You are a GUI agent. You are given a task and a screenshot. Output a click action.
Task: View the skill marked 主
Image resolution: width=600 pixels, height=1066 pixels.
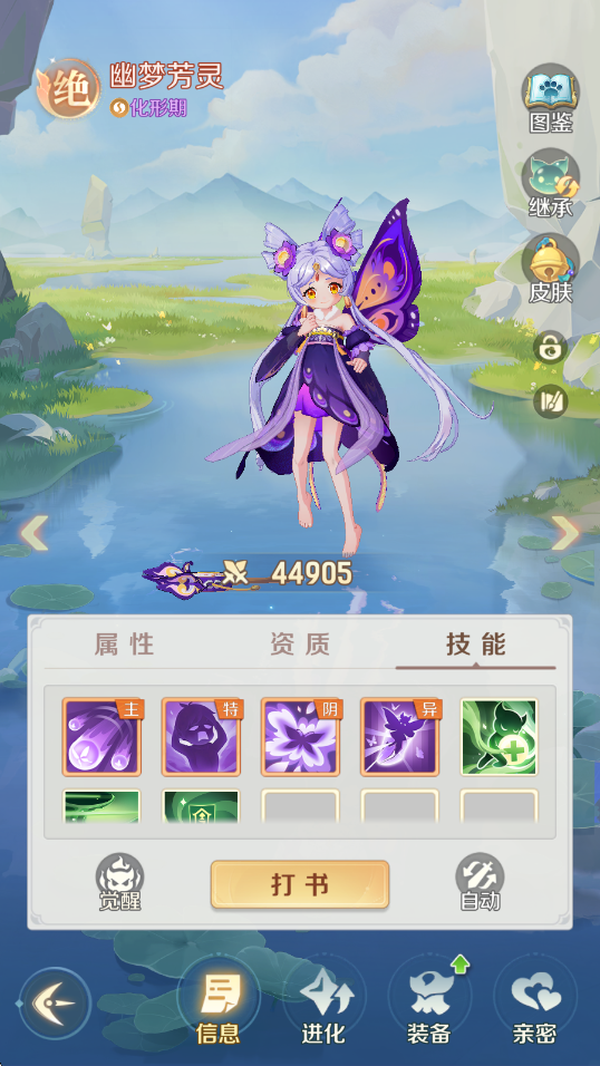click(x=102, y=737)
